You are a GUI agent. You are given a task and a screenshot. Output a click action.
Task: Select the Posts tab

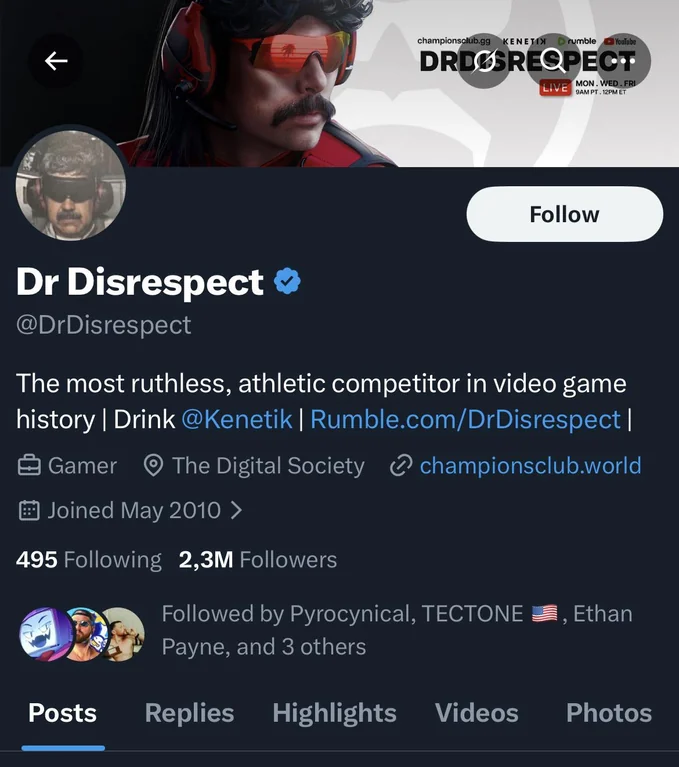pos(63,713)
